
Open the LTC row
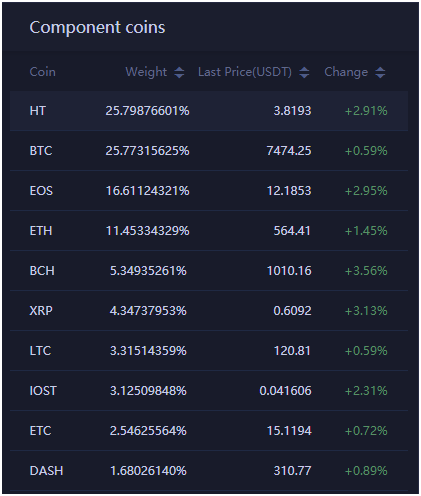209,351
